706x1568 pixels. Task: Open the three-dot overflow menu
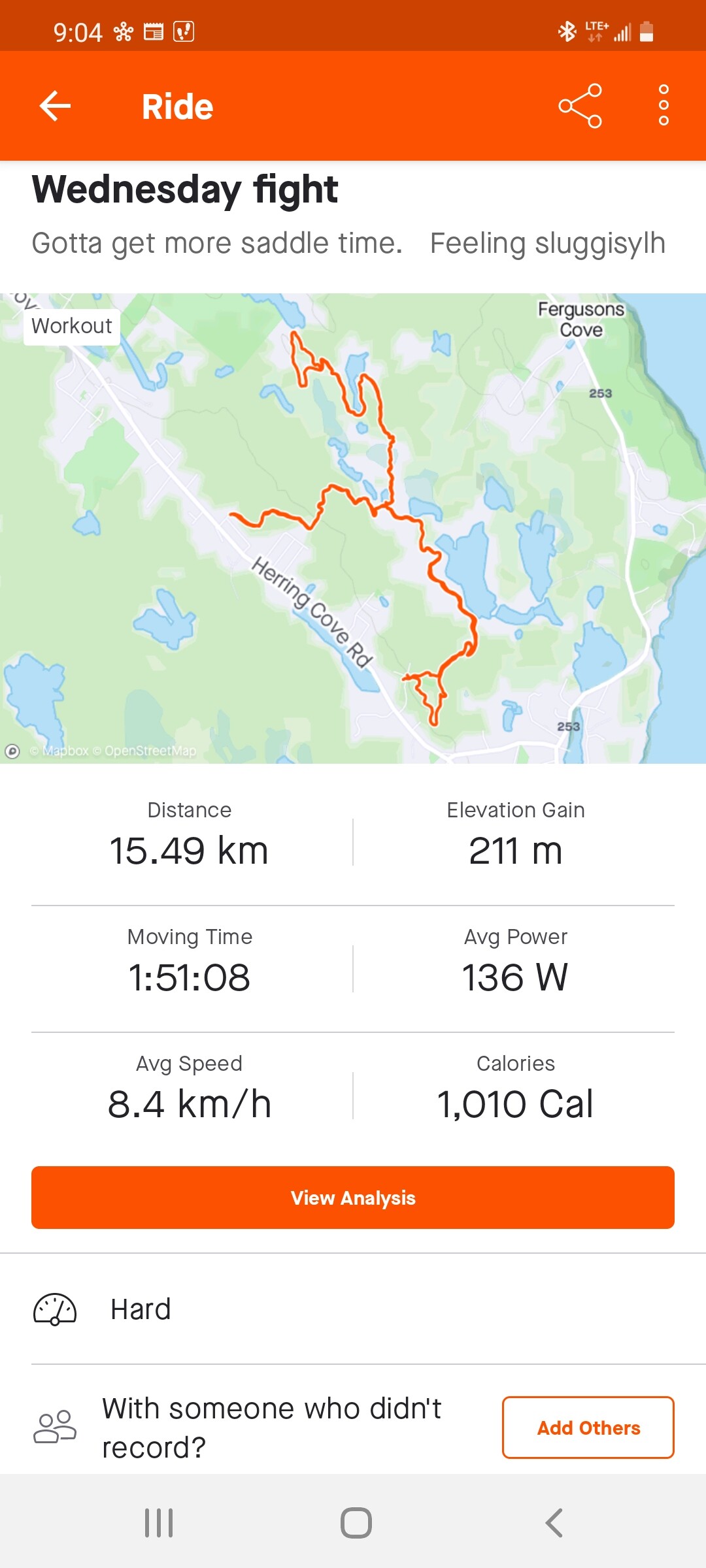click(664, 106)
